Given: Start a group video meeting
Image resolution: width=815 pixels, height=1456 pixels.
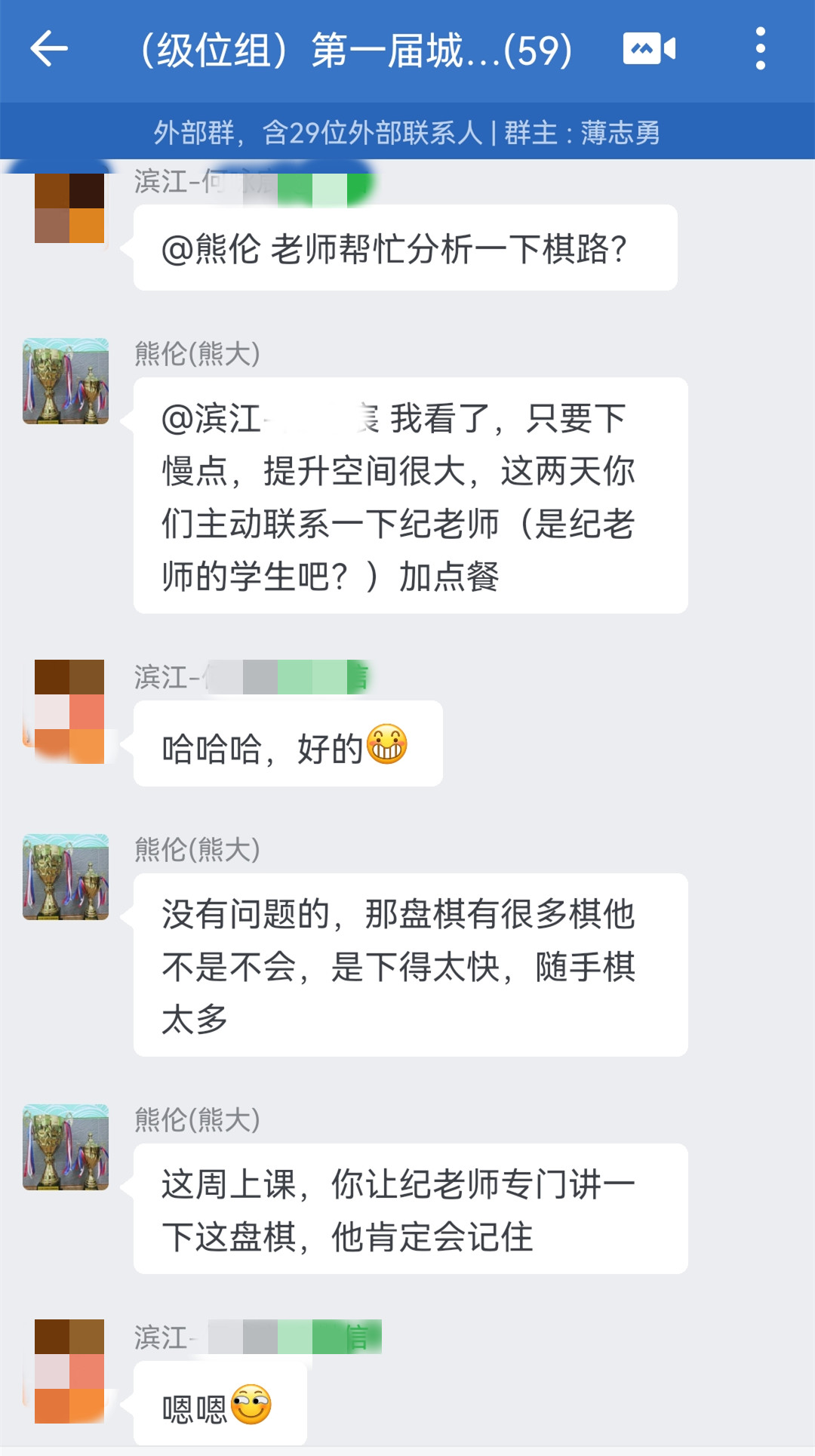Looking at the screenshot, I should [648, 50].
